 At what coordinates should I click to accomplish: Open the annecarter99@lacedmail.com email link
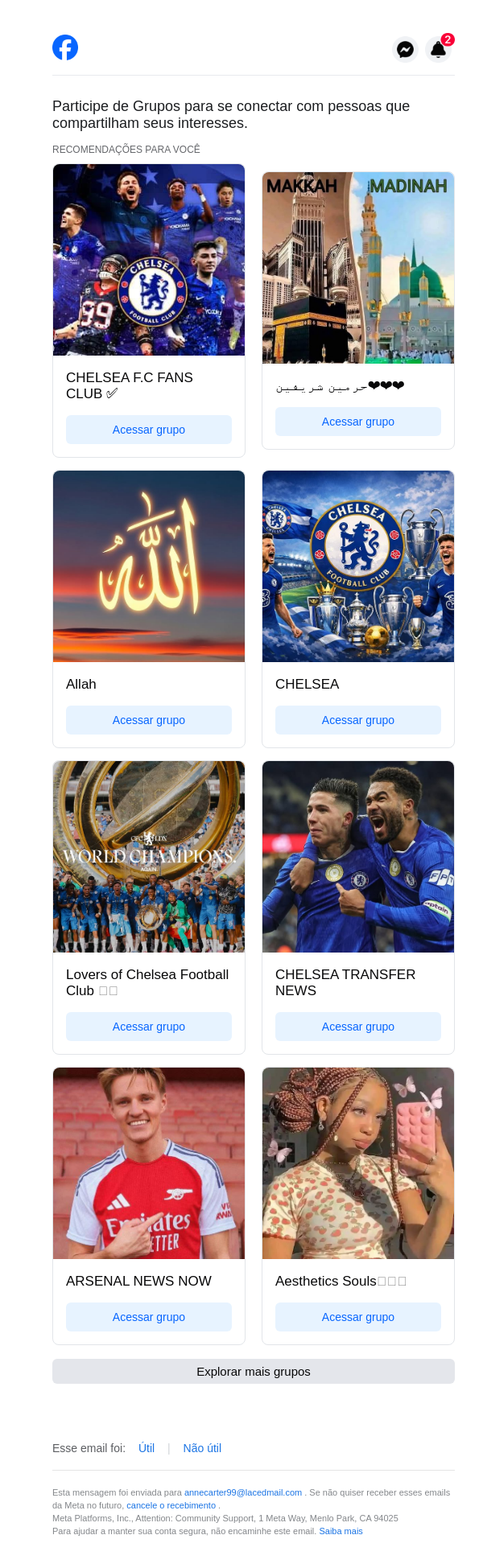pos(243,1492)
